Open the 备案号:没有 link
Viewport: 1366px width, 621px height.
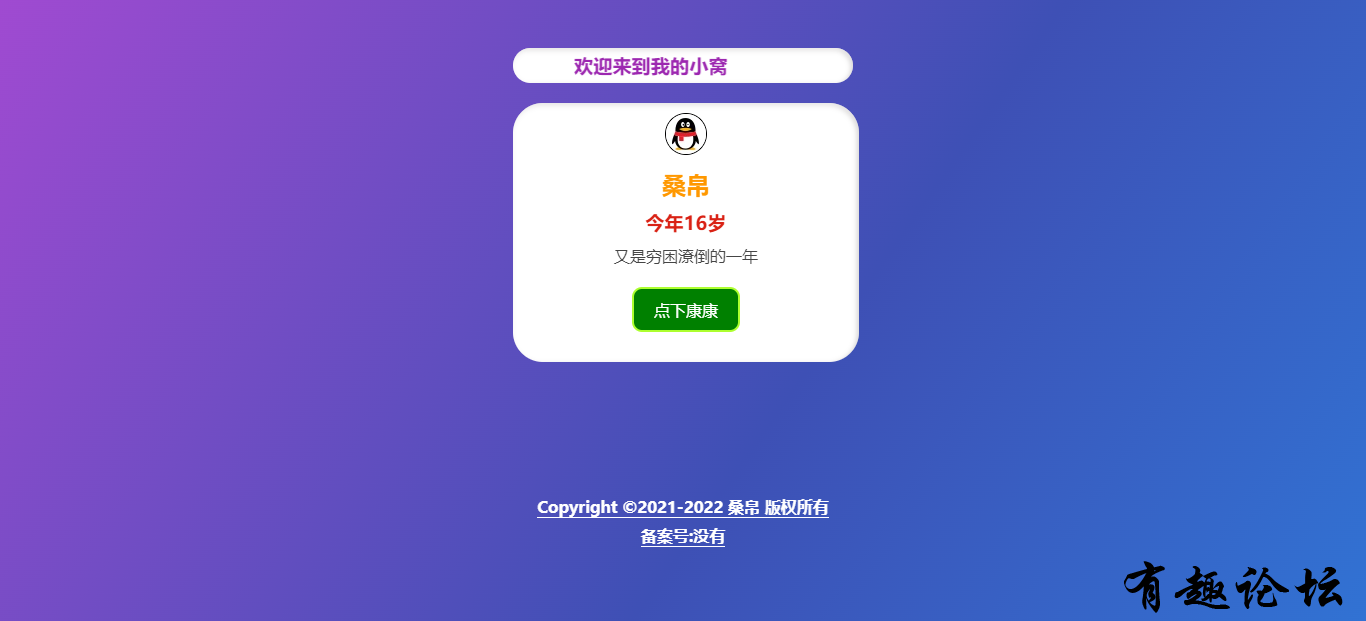[x=682, y=537]
